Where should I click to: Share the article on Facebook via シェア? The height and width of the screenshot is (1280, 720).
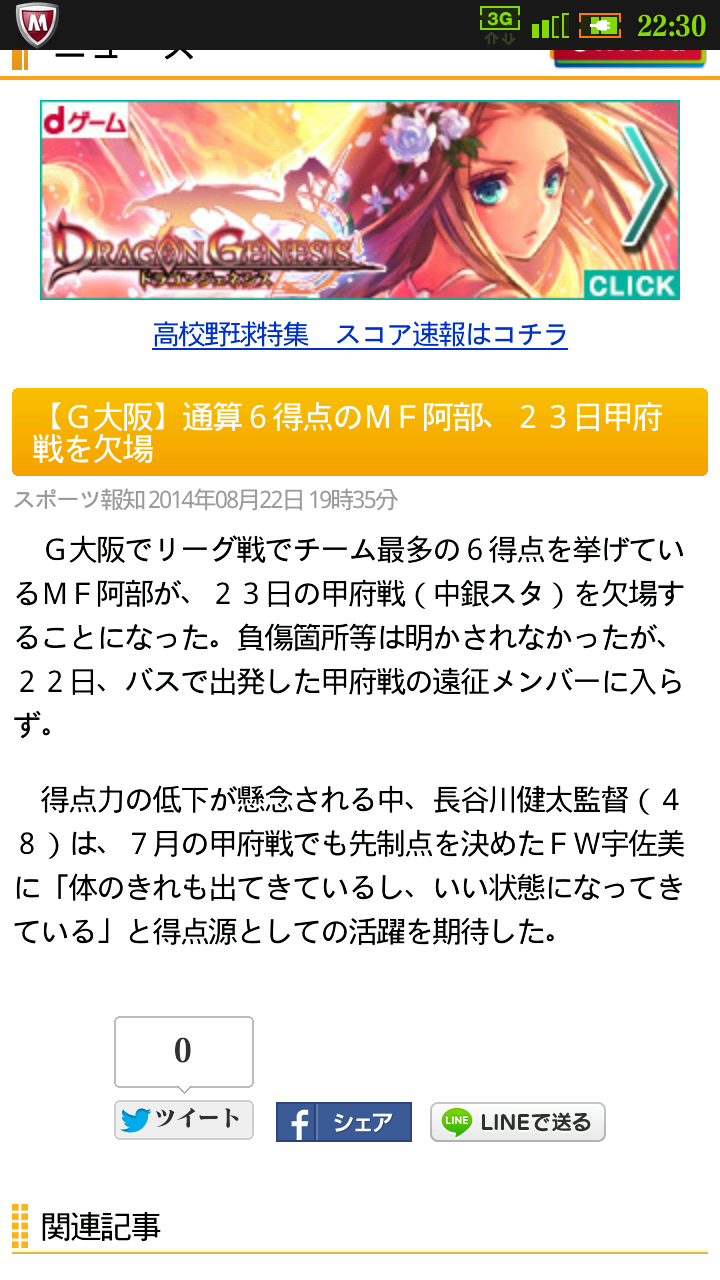point(344,1122)
